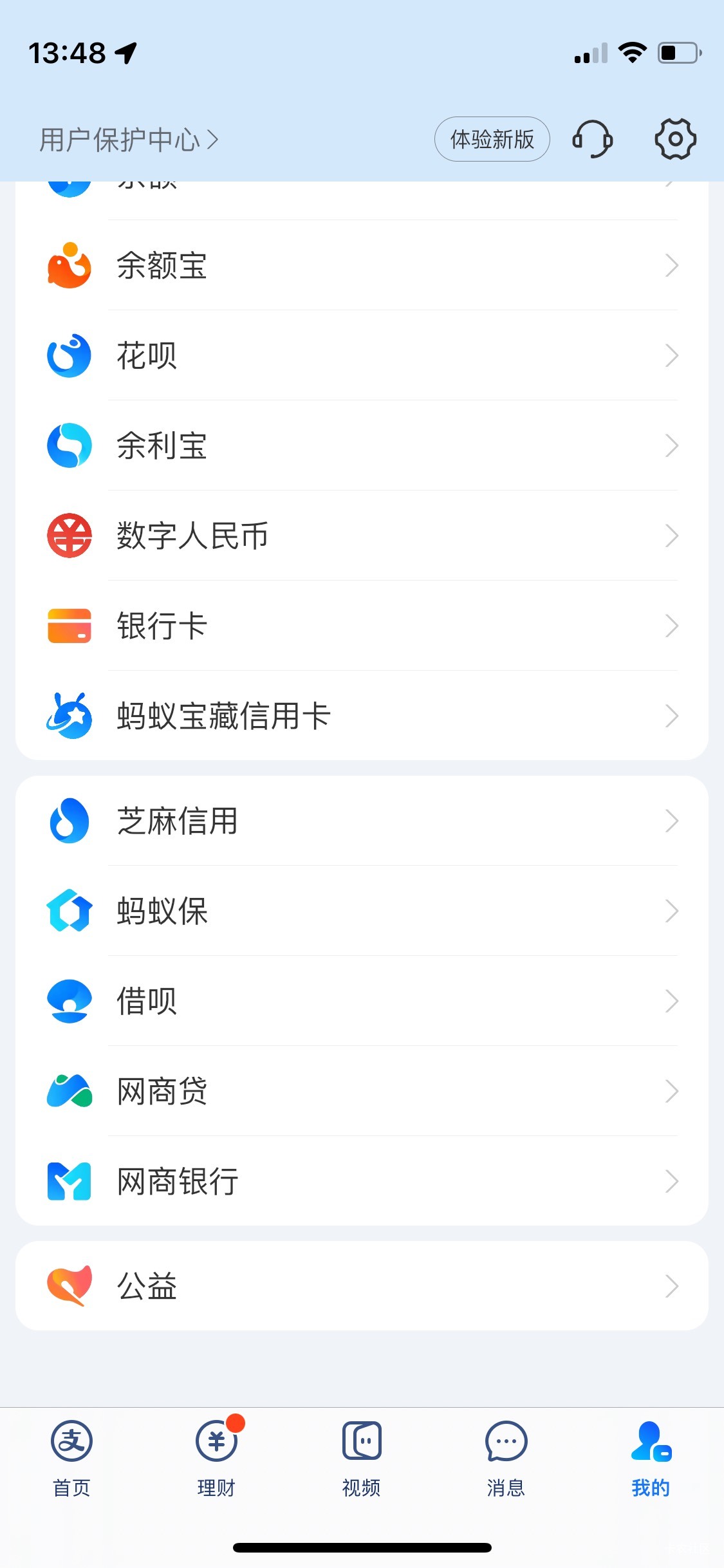Open 公益 row
Screen dimensions: 724x1568
[362, 1286]
